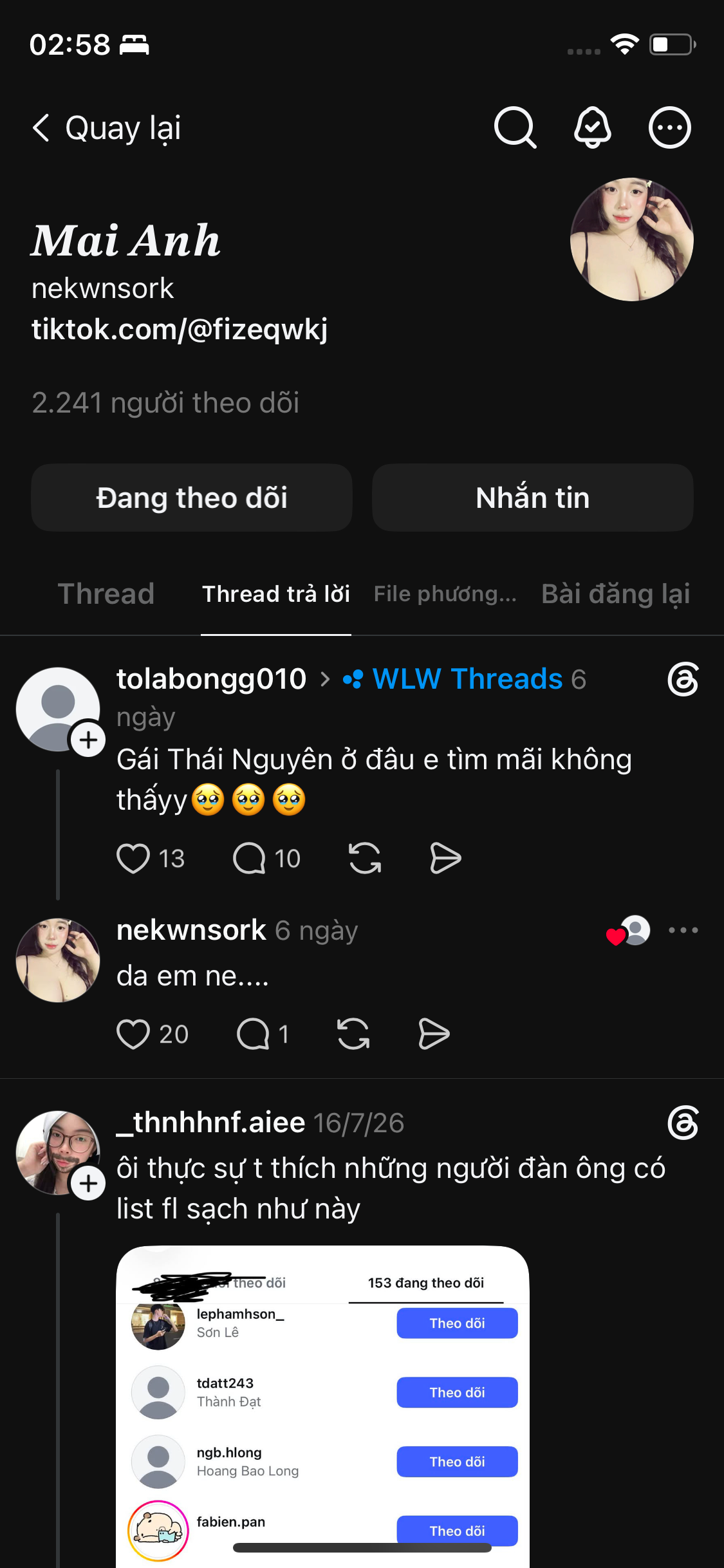This screenshot has width=724, height=1568.
Task: View Mai Anh's profile picture
Action: pos(631,239)
